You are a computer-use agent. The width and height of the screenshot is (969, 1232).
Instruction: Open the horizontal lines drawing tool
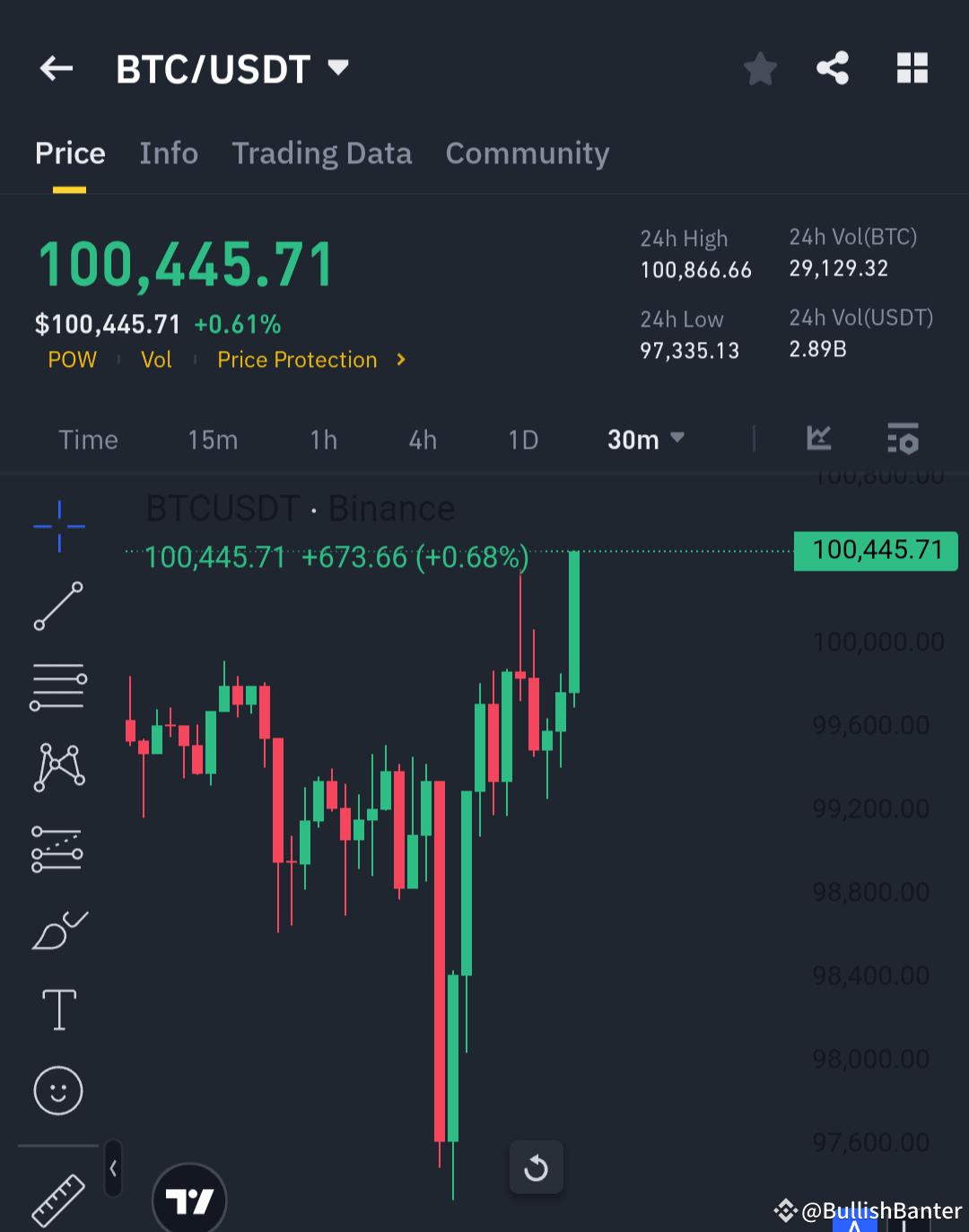pyautogui.click(x=58, y=686)
